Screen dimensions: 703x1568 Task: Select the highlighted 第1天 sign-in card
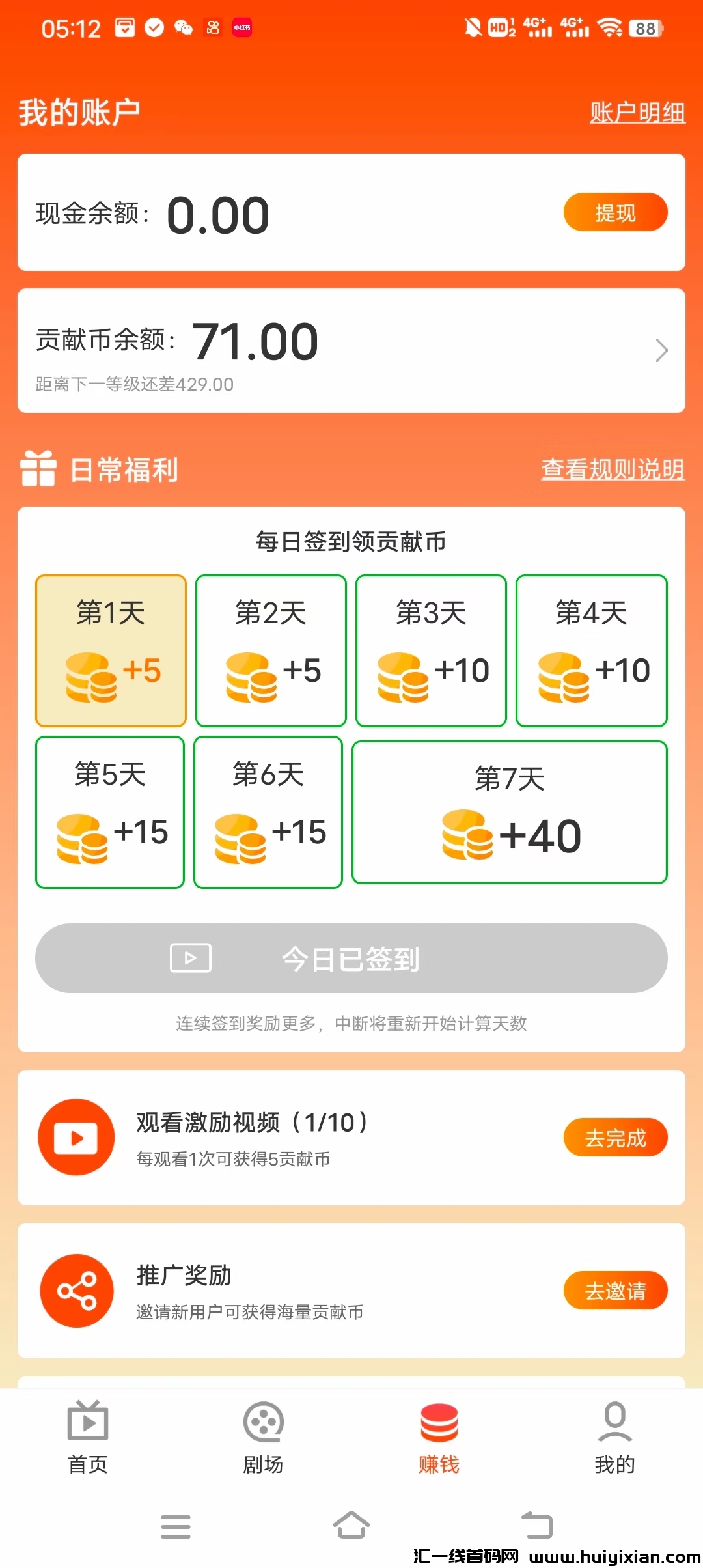pos(111,650)
